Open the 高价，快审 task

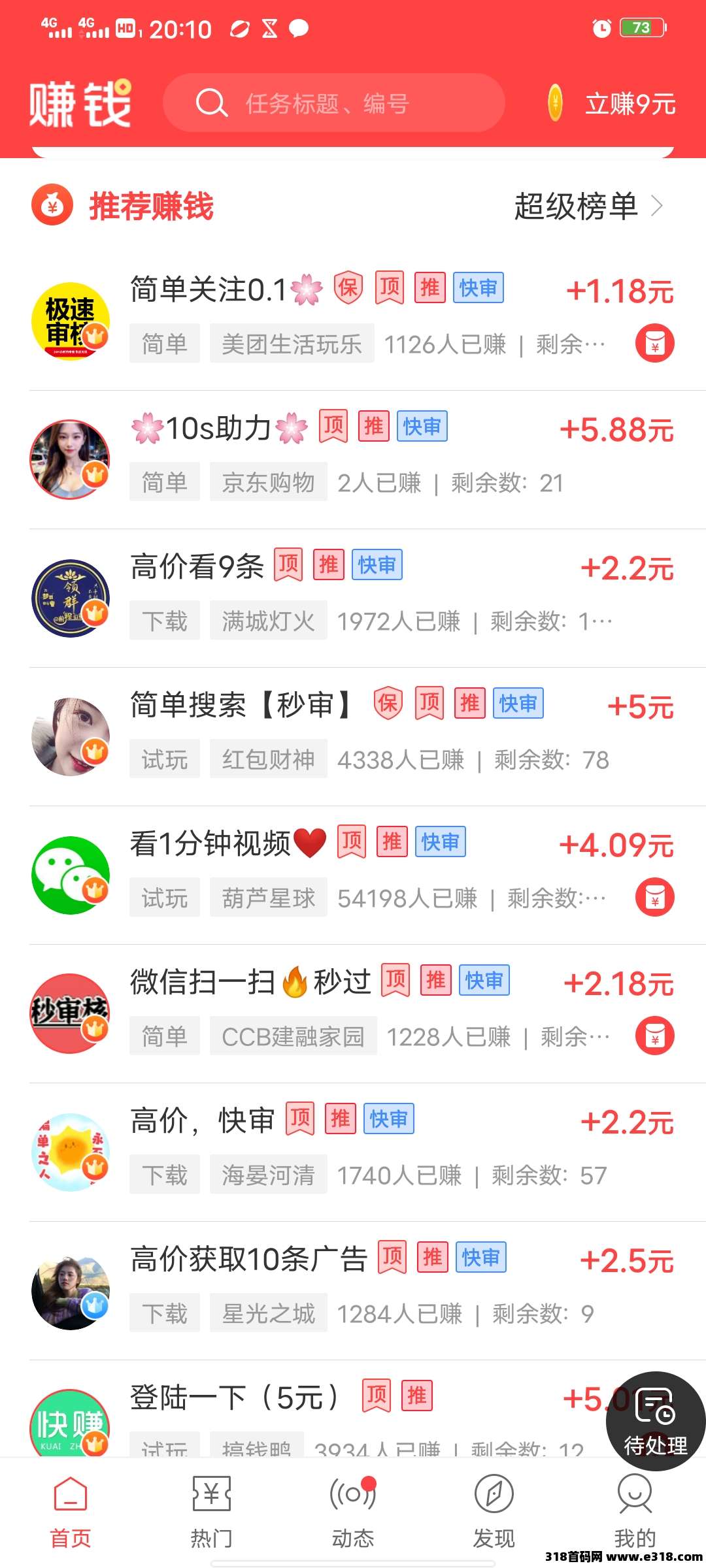click(203, 1120)
